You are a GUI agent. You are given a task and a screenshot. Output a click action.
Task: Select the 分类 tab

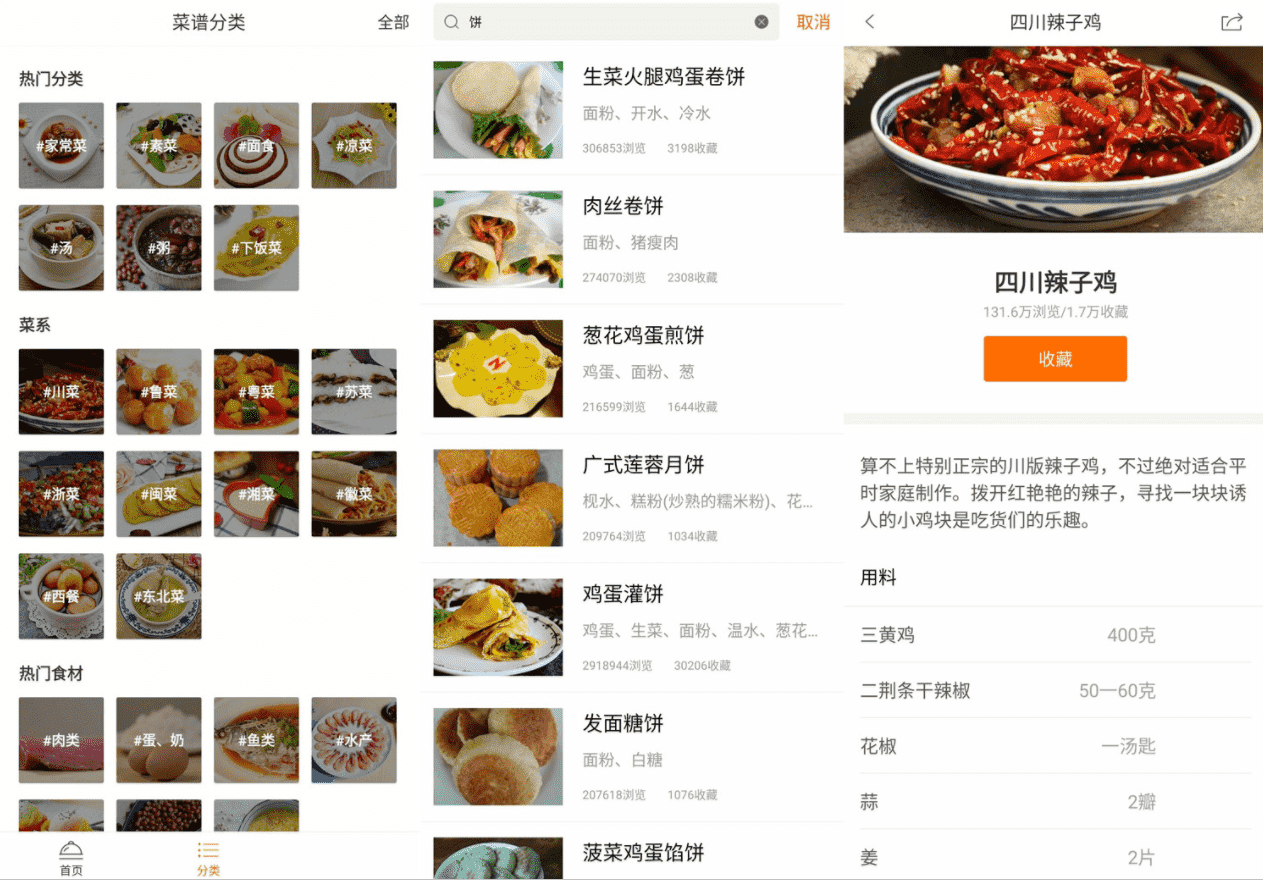pyautogui.click(x=208, y=858)
